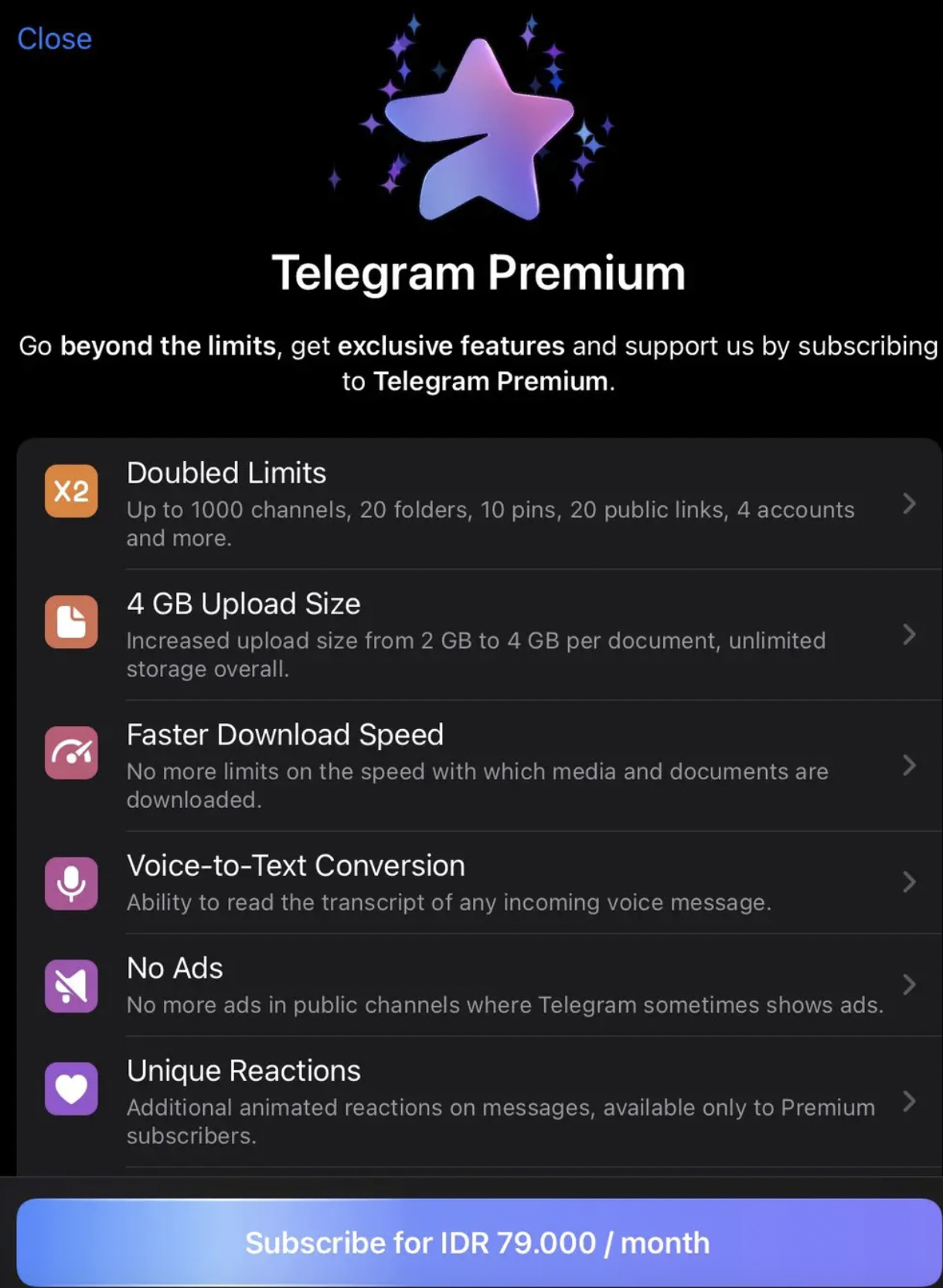The image size is (943, 1288).
Task: Close the Telegram Premium screen
Action: (54, 39)
